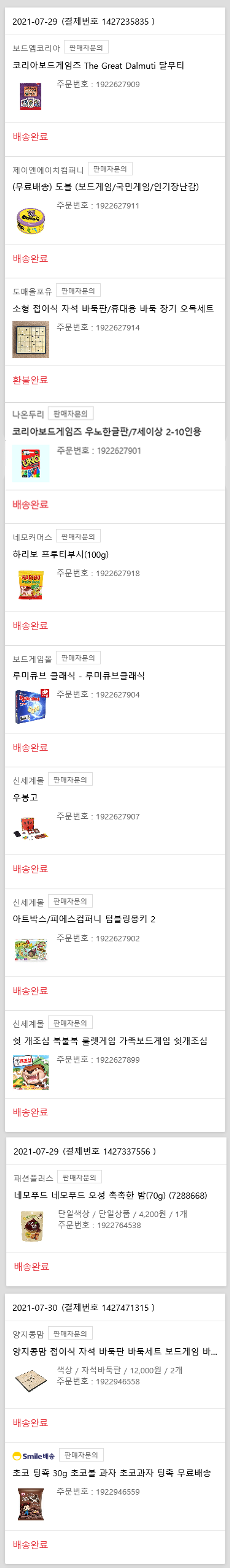This screenshot has height=1568, width=230.
Task: Tap 판매자문의 for seller 나온두리
Action: tap(70, 414)
